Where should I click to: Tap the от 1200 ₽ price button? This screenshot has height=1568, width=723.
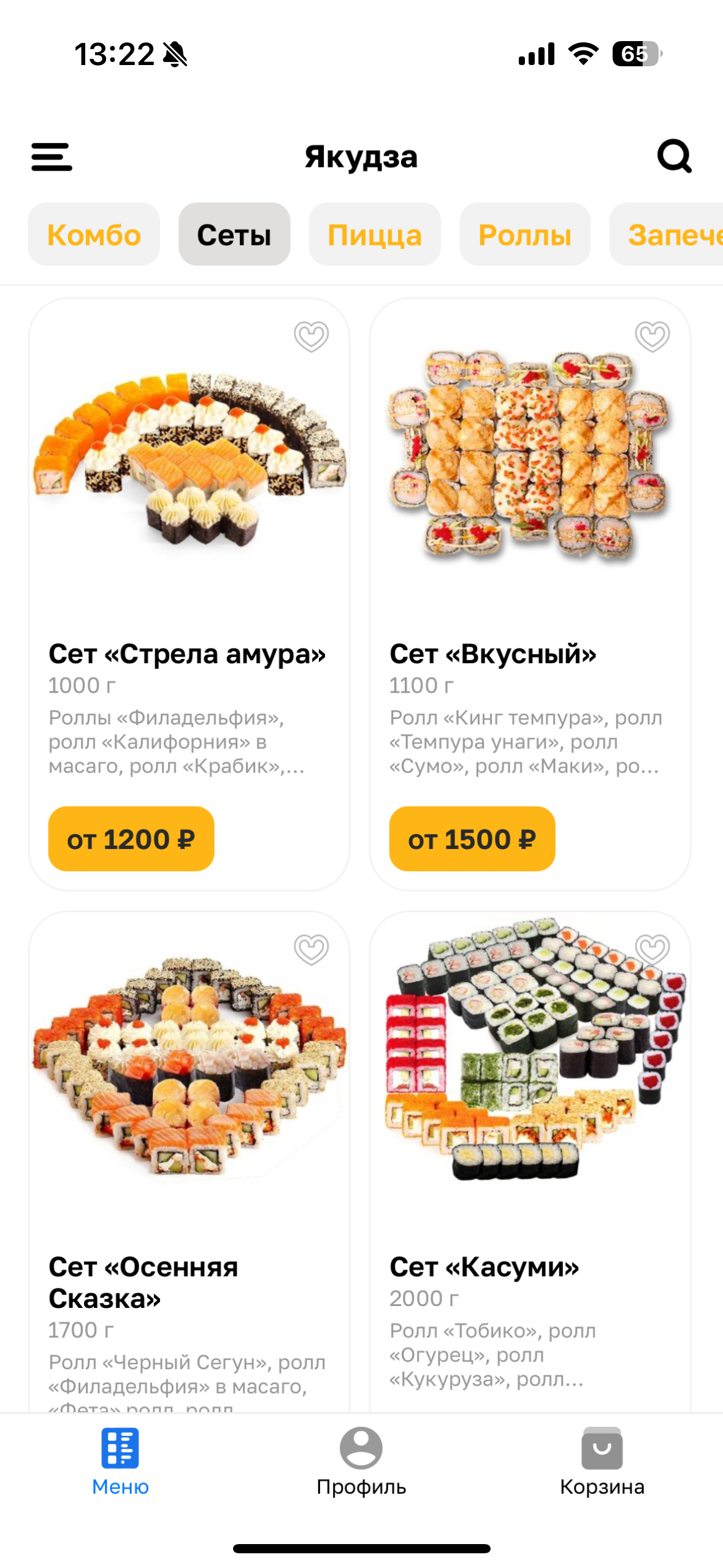pos(131,839)
